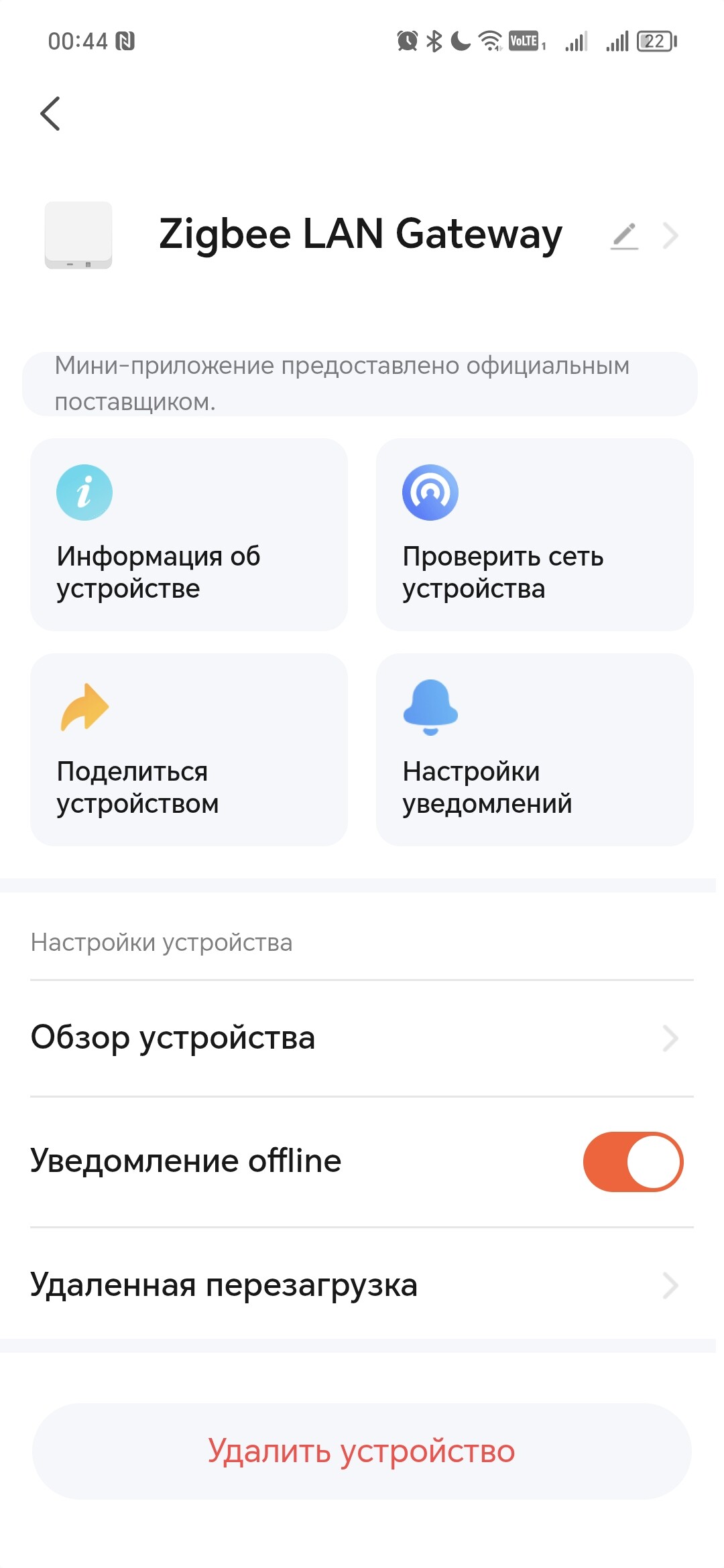Screen dimensions: 724x1568
Task: Select Поделиться устройством card
Action: pyautogui.click(x=189, y=749)
